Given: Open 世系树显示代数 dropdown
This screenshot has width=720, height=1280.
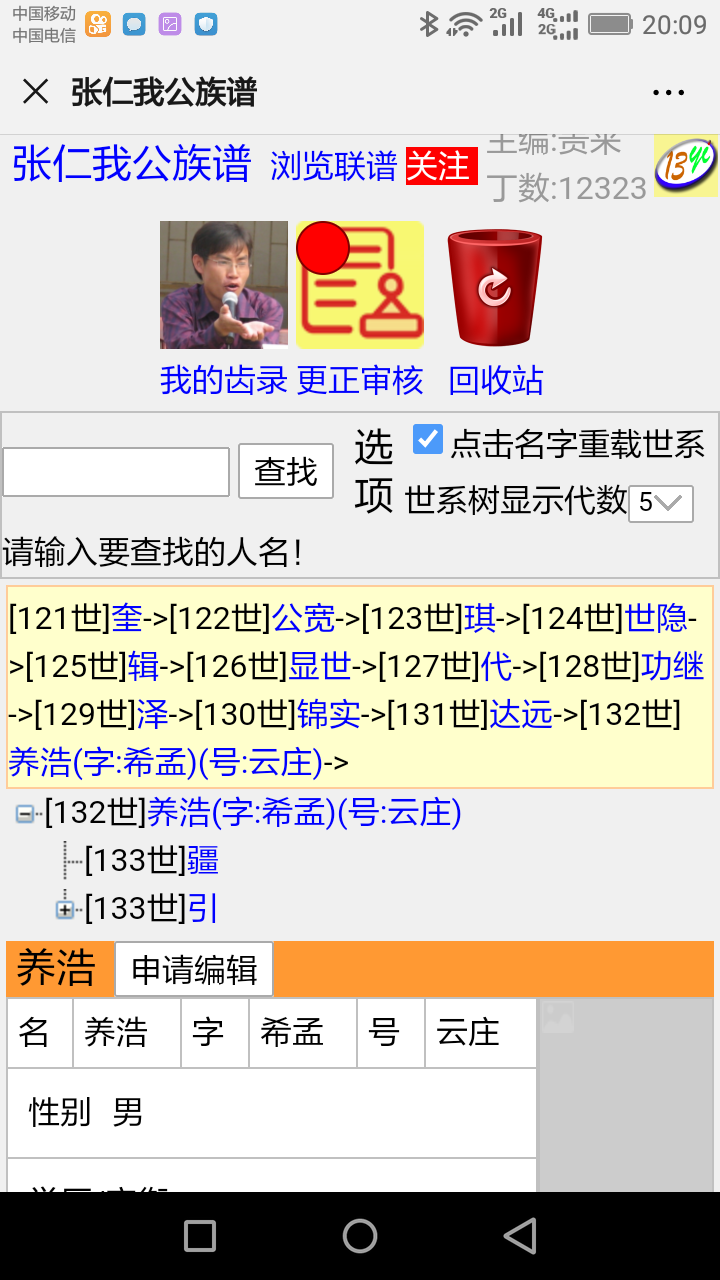Looking at the screenshot, I should [660, 503].
